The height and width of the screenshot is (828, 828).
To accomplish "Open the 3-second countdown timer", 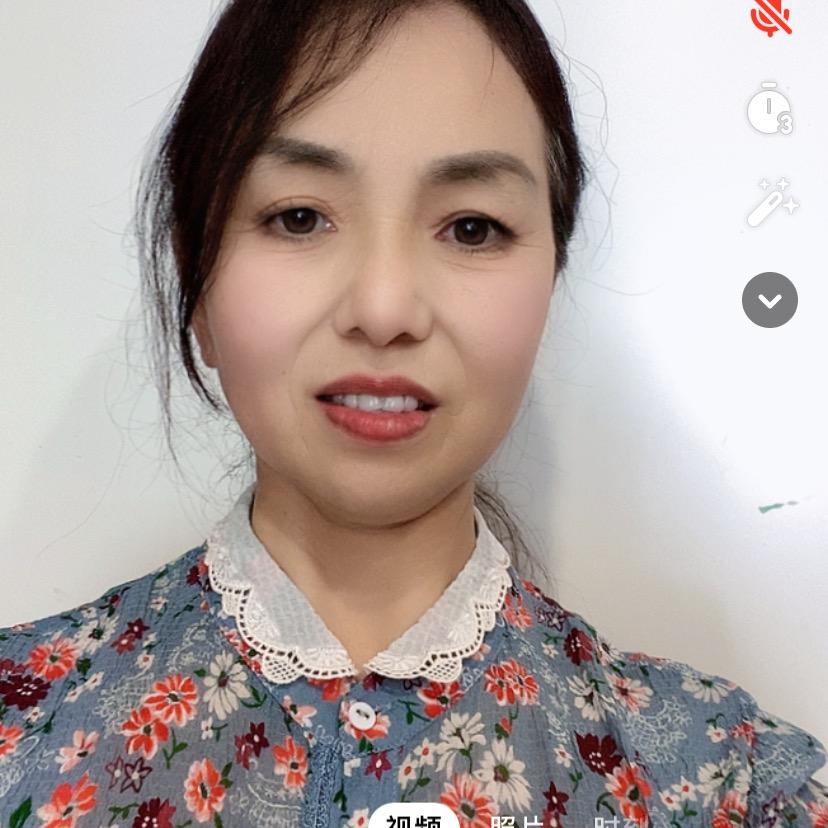I will (x=770, y=109).
